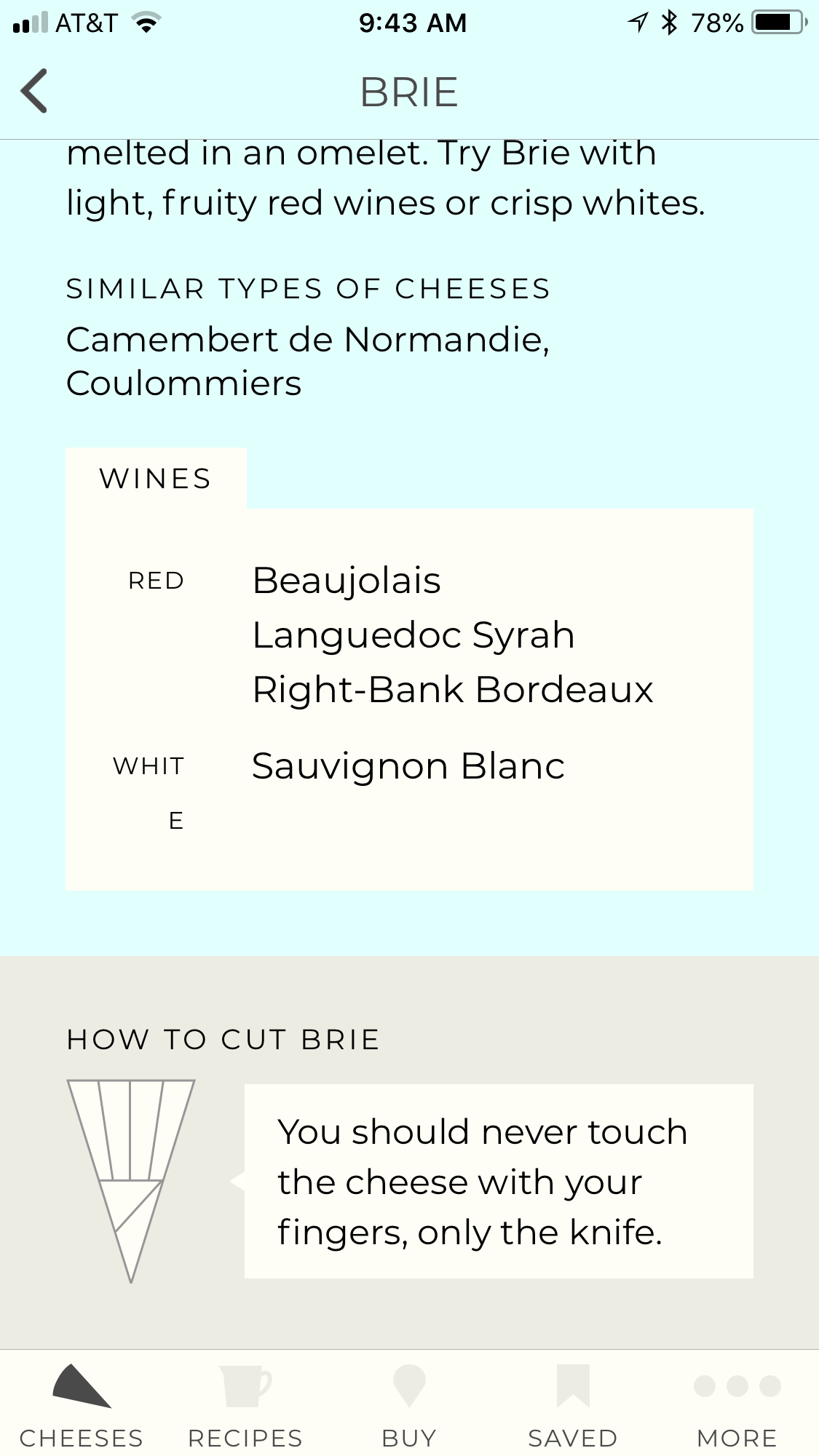Image resolution: width=819 pixels, height=1456 pixels.
Task: Select the Wines tab
Action: click(156, 479)
